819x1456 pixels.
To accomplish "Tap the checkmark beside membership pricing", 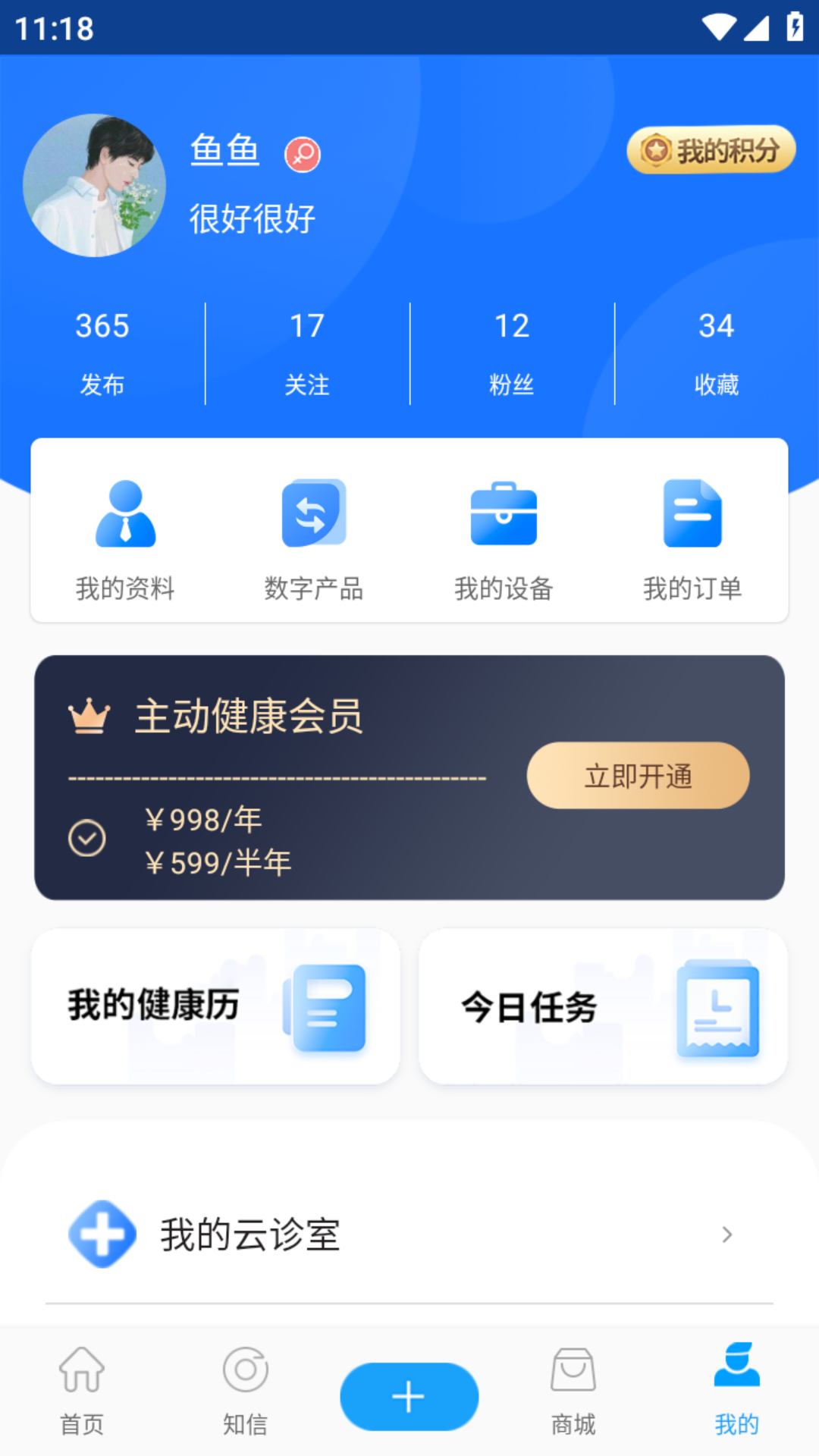I will pos(86,839).
